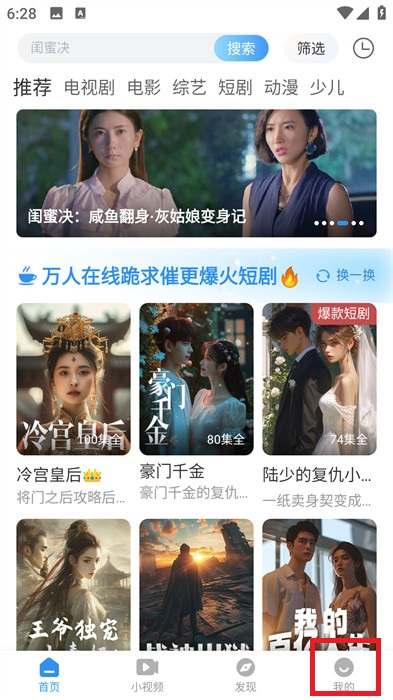Switch to the 小视频 tab
This screenshot has width=393, height=700.
[x=147, y=675]
